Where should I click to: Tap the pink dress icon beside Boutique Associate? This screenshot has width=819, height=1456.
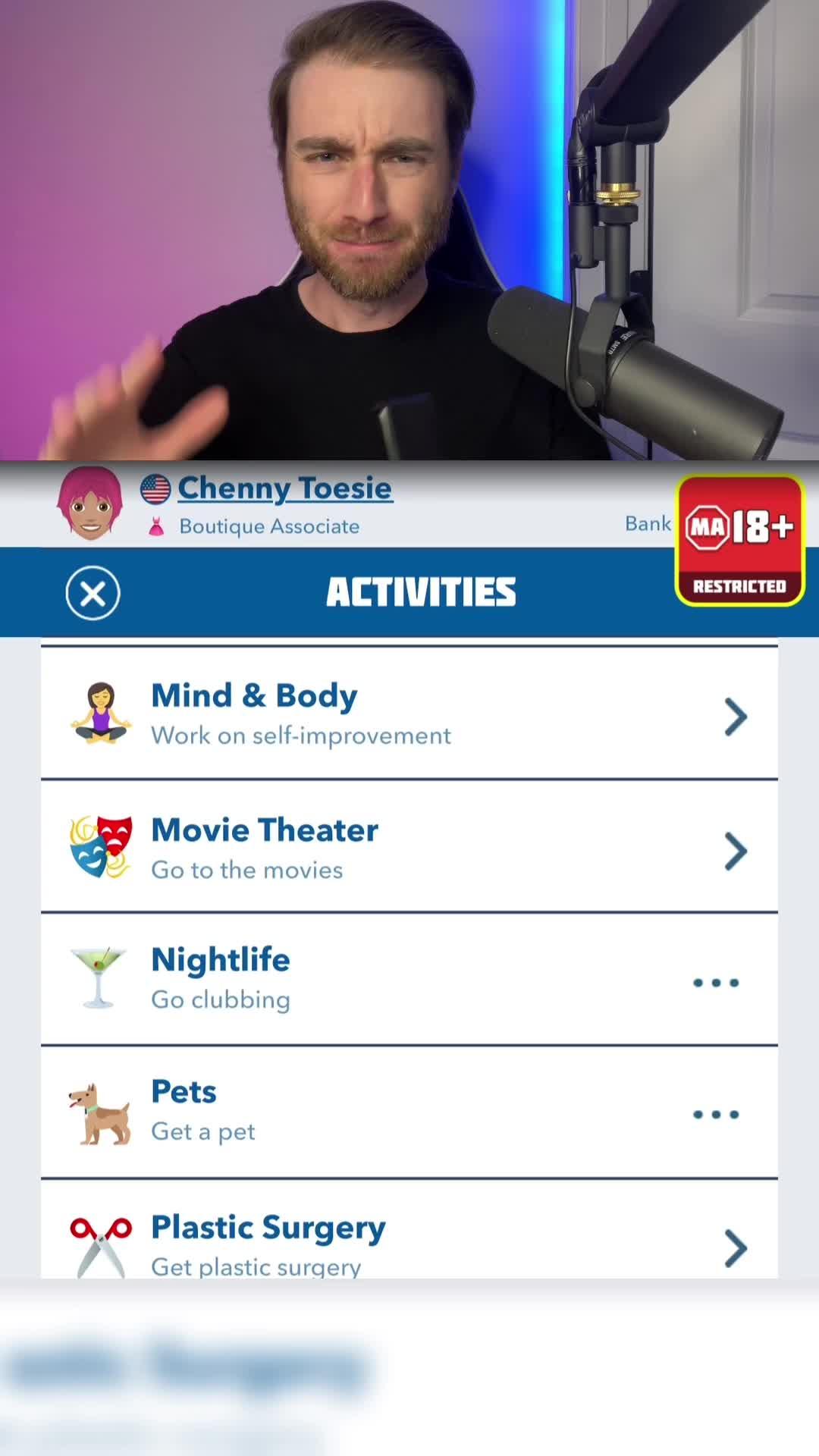[155, 526]
